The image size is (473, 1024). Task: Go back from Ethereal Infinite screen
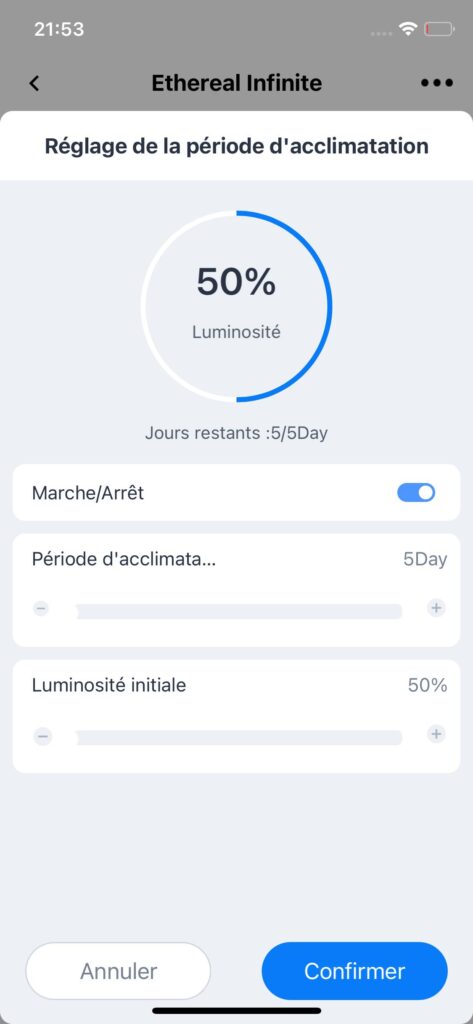[34, 84]
